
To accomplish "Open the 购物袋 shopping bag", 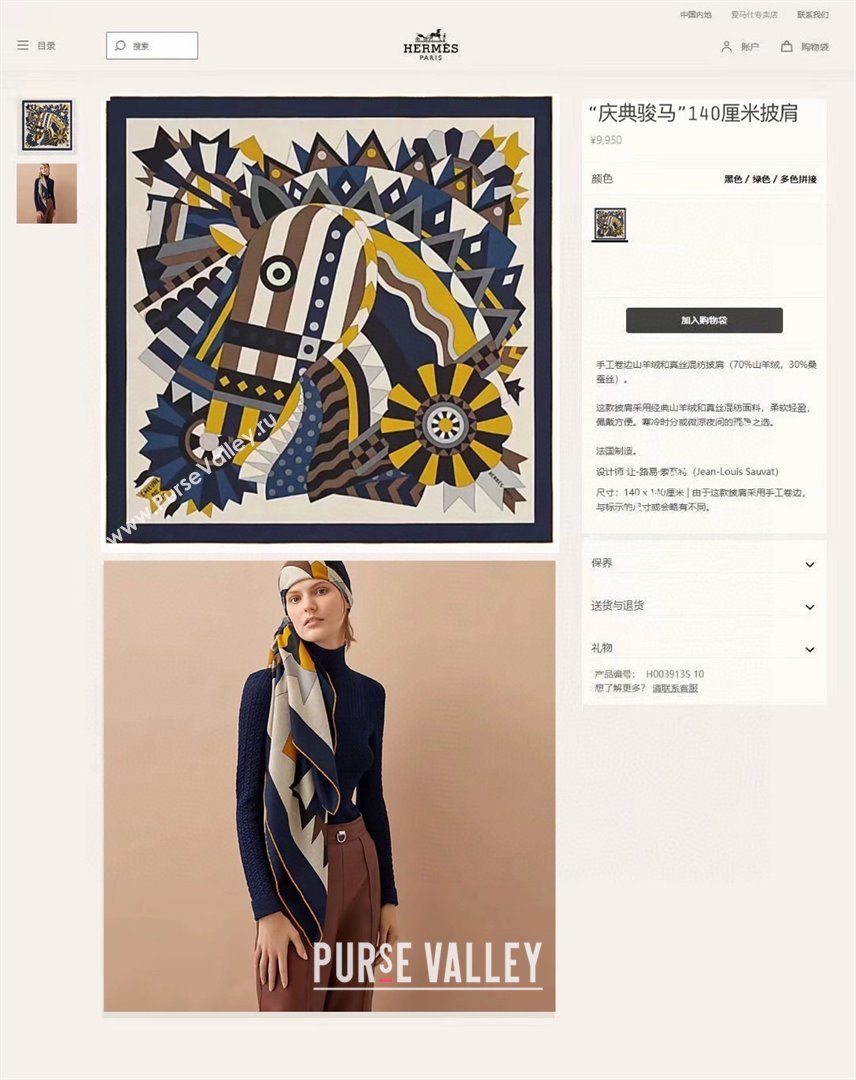I will tap(804, 47).
